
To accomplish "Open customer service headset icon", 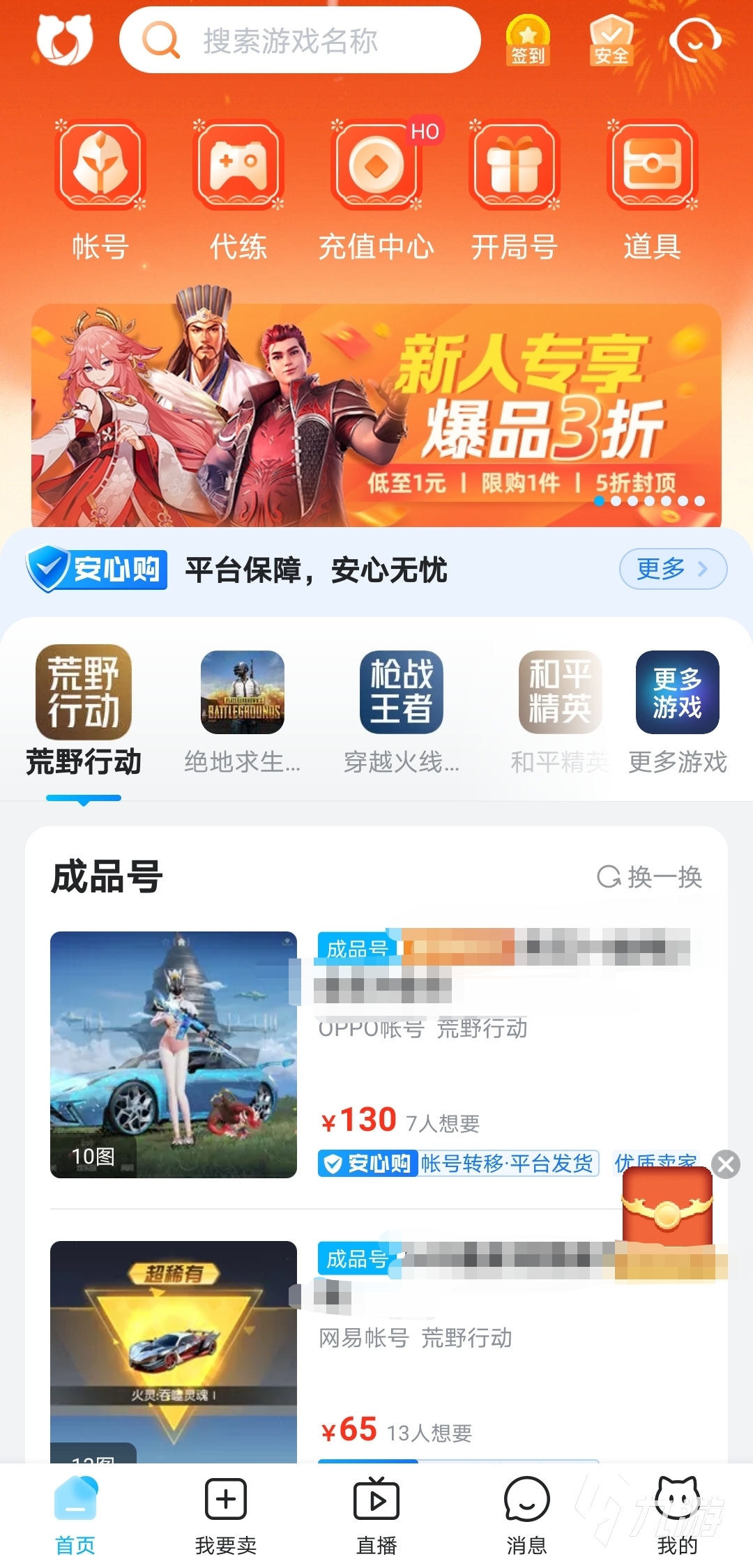I will point(694,40).
